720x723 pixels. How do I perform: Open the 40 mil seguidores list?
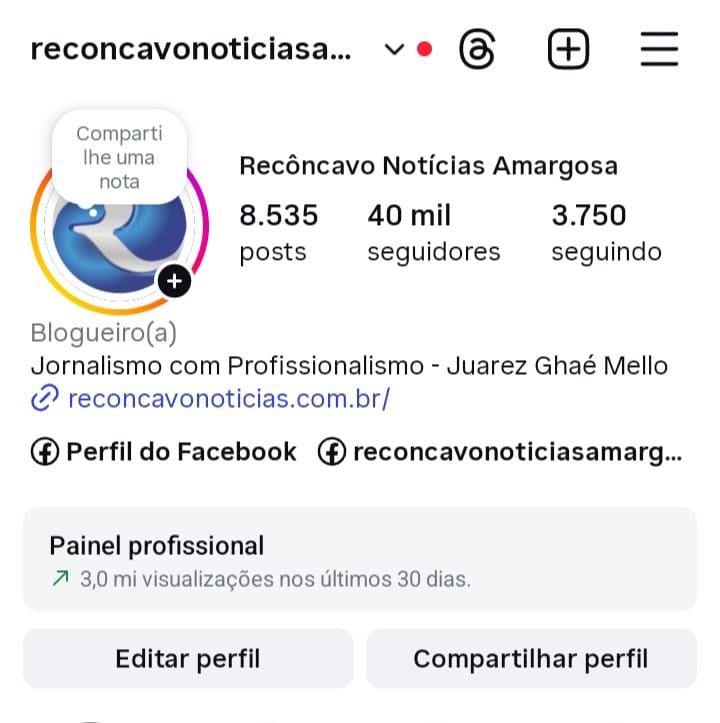pyautogui.click(x=433, y=231)
